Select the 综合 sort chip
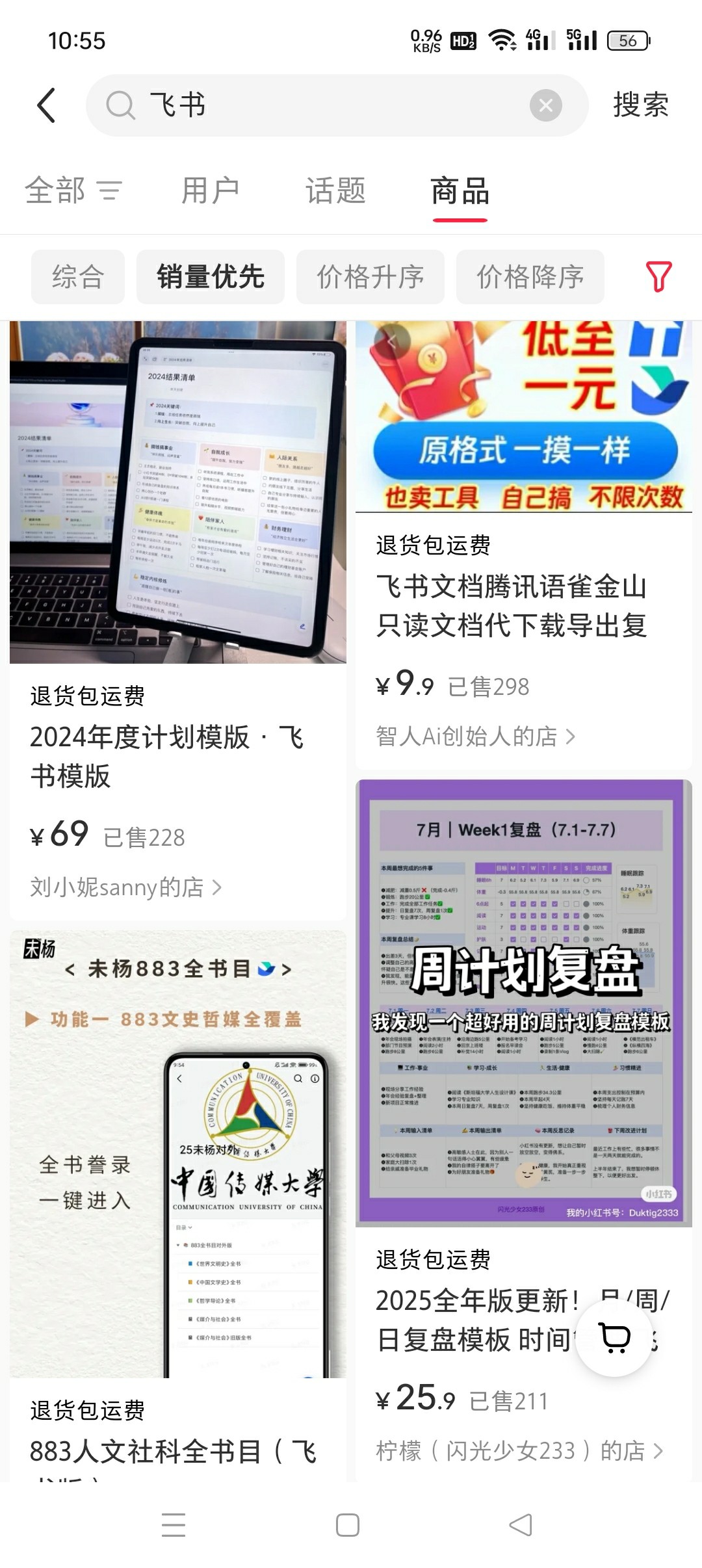 78,277
